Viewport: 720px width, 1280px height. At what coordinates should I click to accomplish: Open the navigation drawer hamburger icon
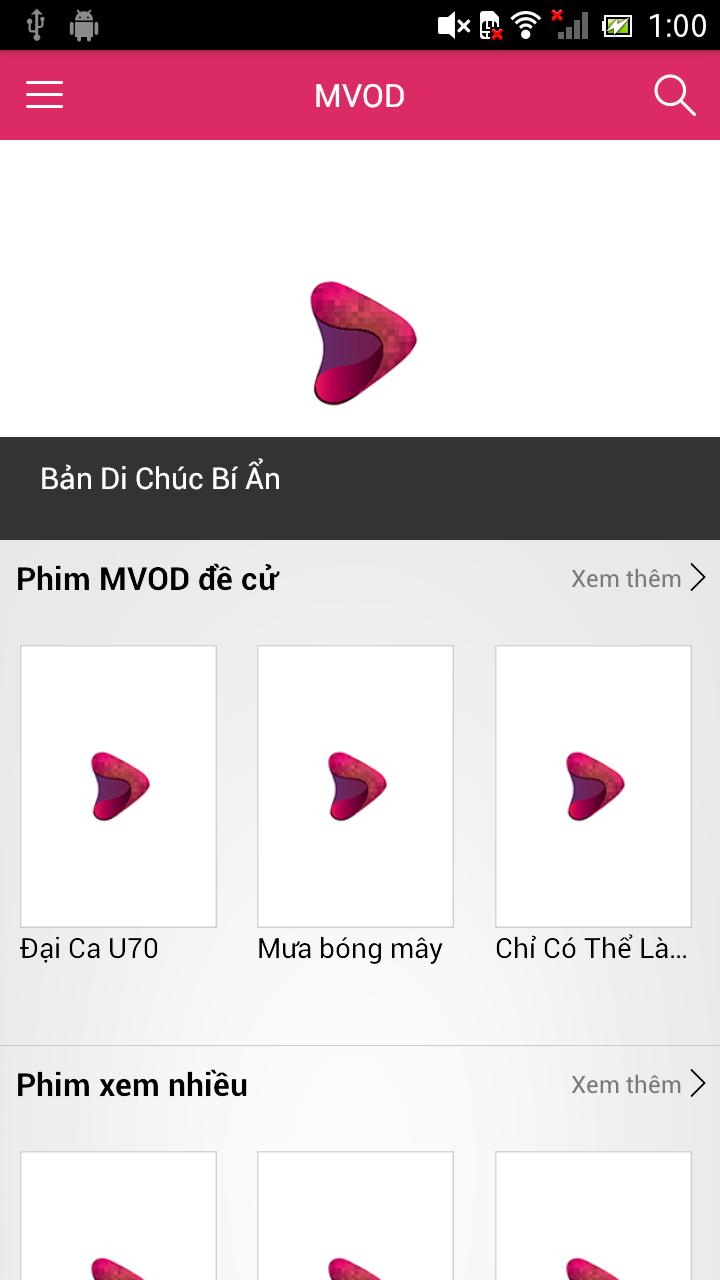pyautogui.click(x=44, y=95)
